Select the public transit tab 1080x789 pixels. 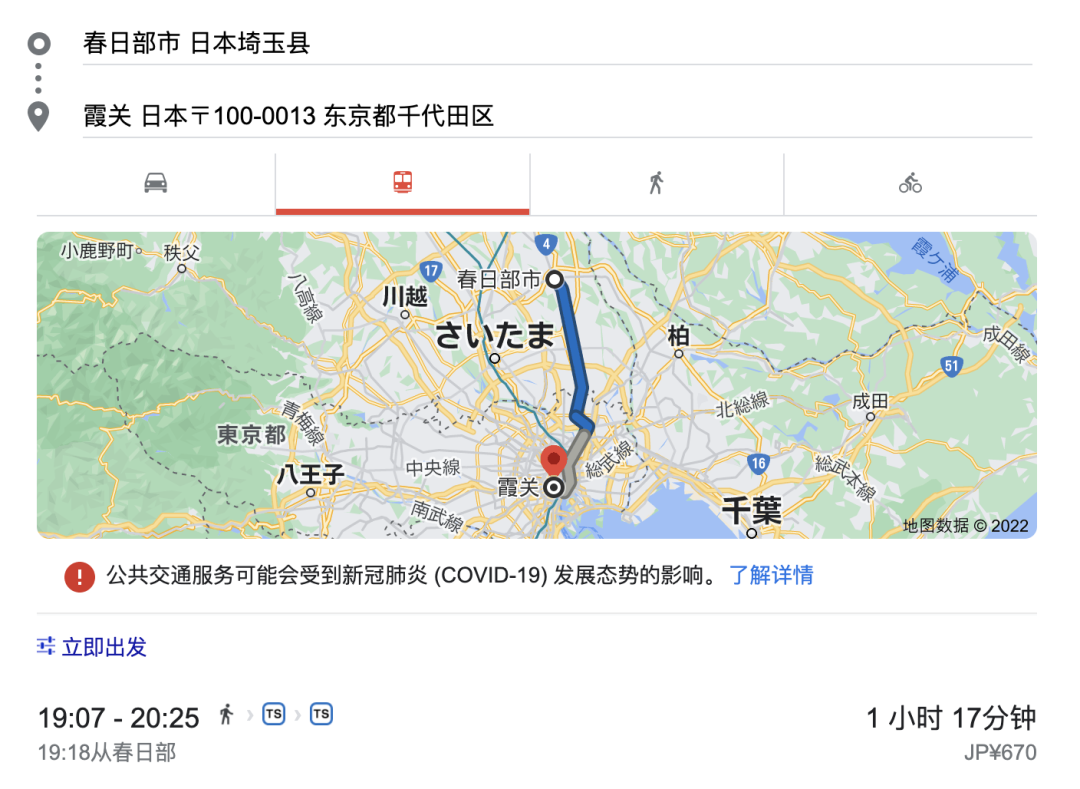tap(402, 183)
